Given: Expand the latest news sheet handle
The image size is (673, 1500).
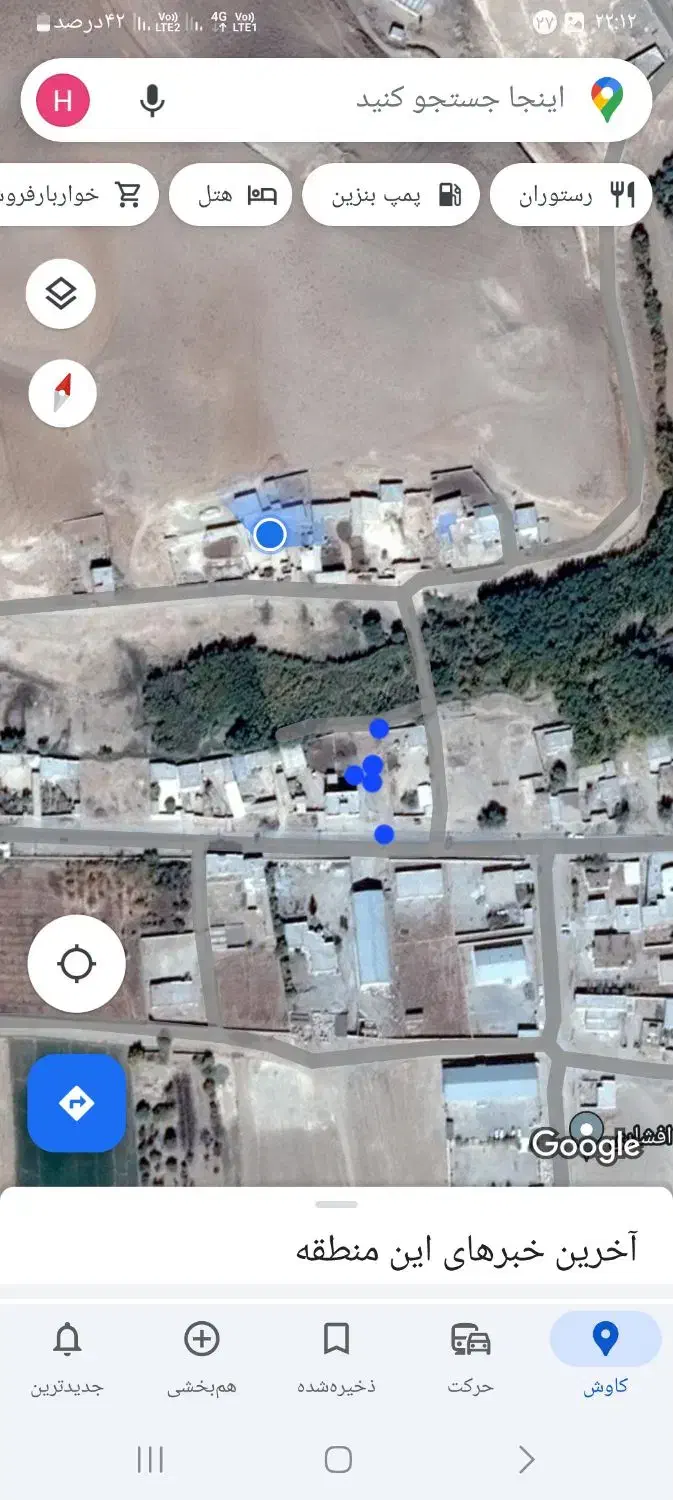Looking at the screenshot, I should pos(336,1204).
